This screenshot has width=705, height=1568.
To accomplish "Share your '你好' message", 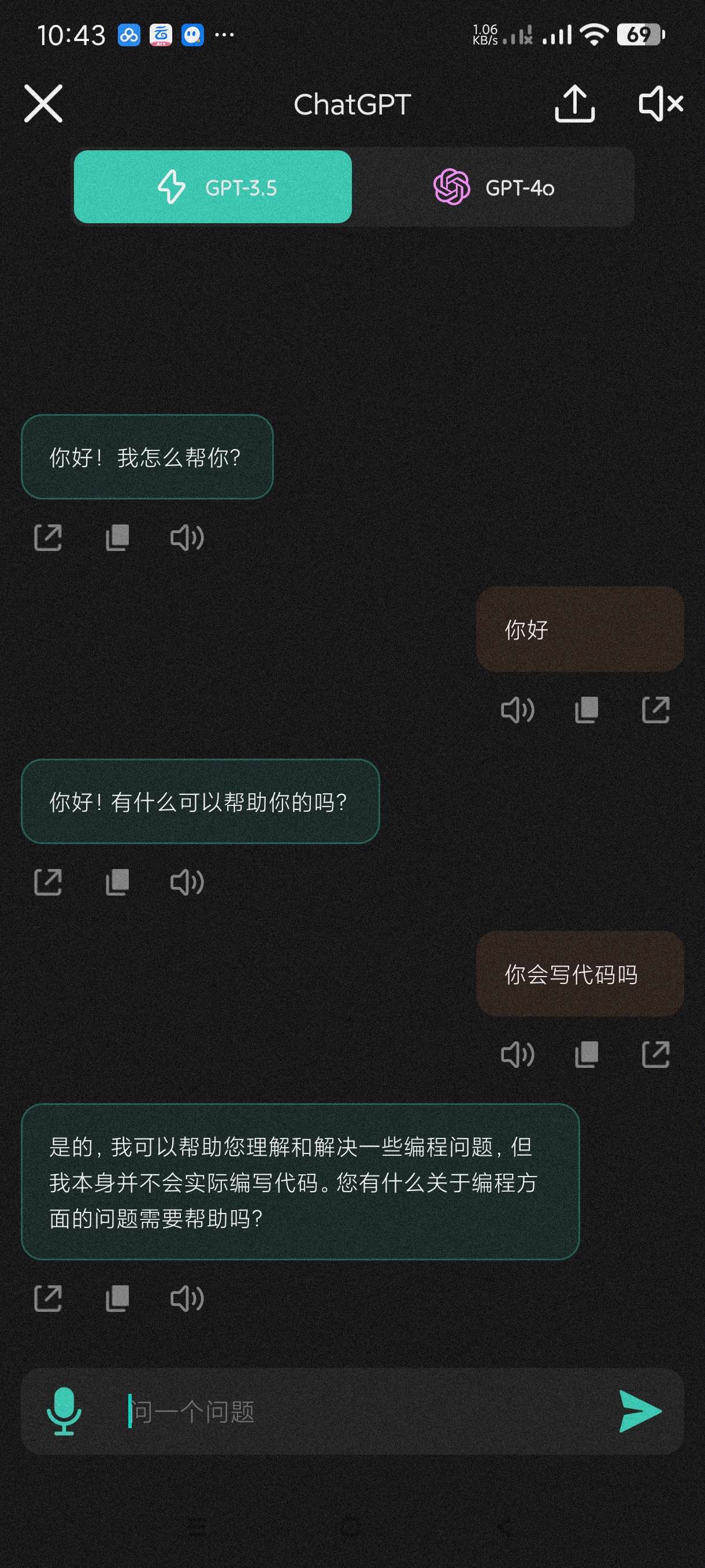I will 656,710.
